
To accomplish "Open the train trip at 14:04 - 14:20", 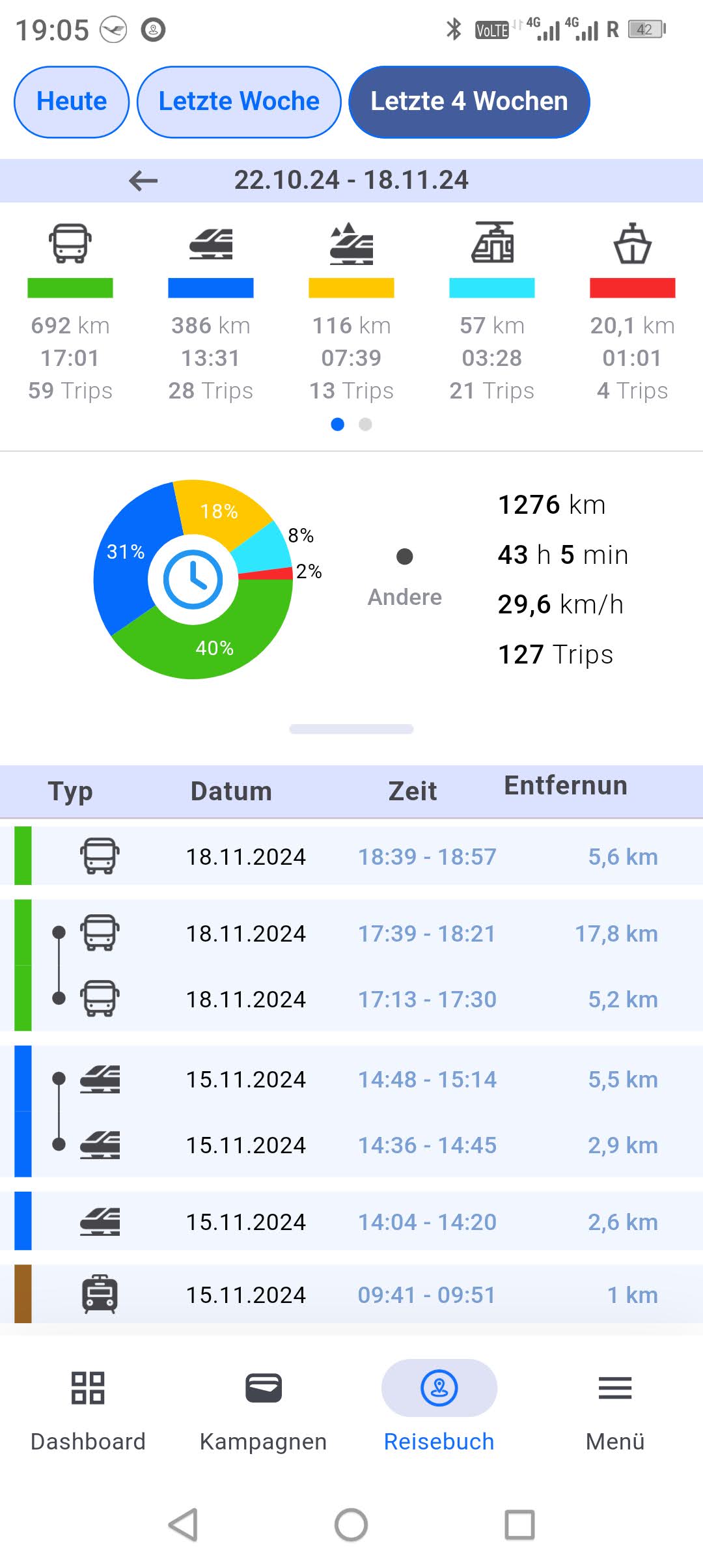I will coord(351,1221).
